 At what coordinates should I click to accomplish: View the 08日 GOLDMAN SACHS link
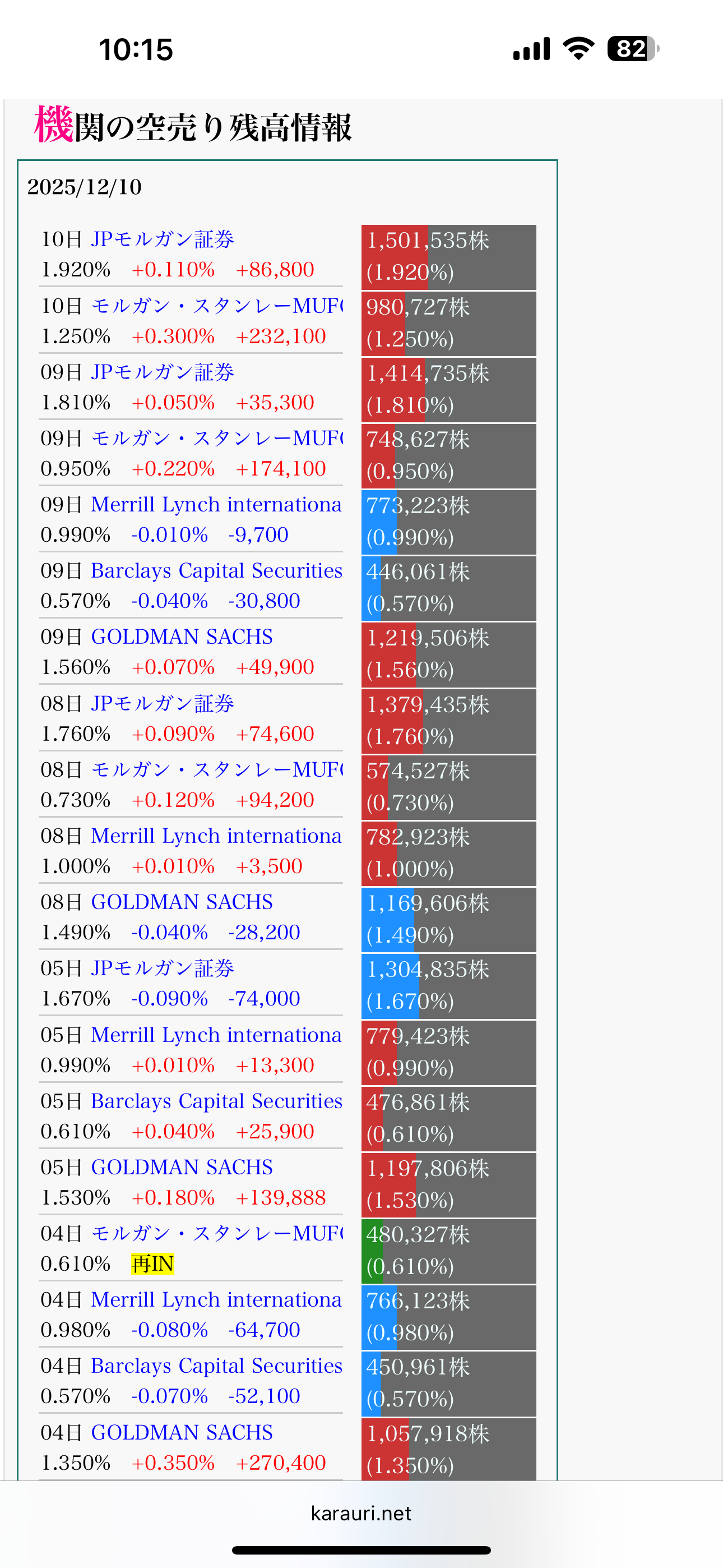[182, 901]
